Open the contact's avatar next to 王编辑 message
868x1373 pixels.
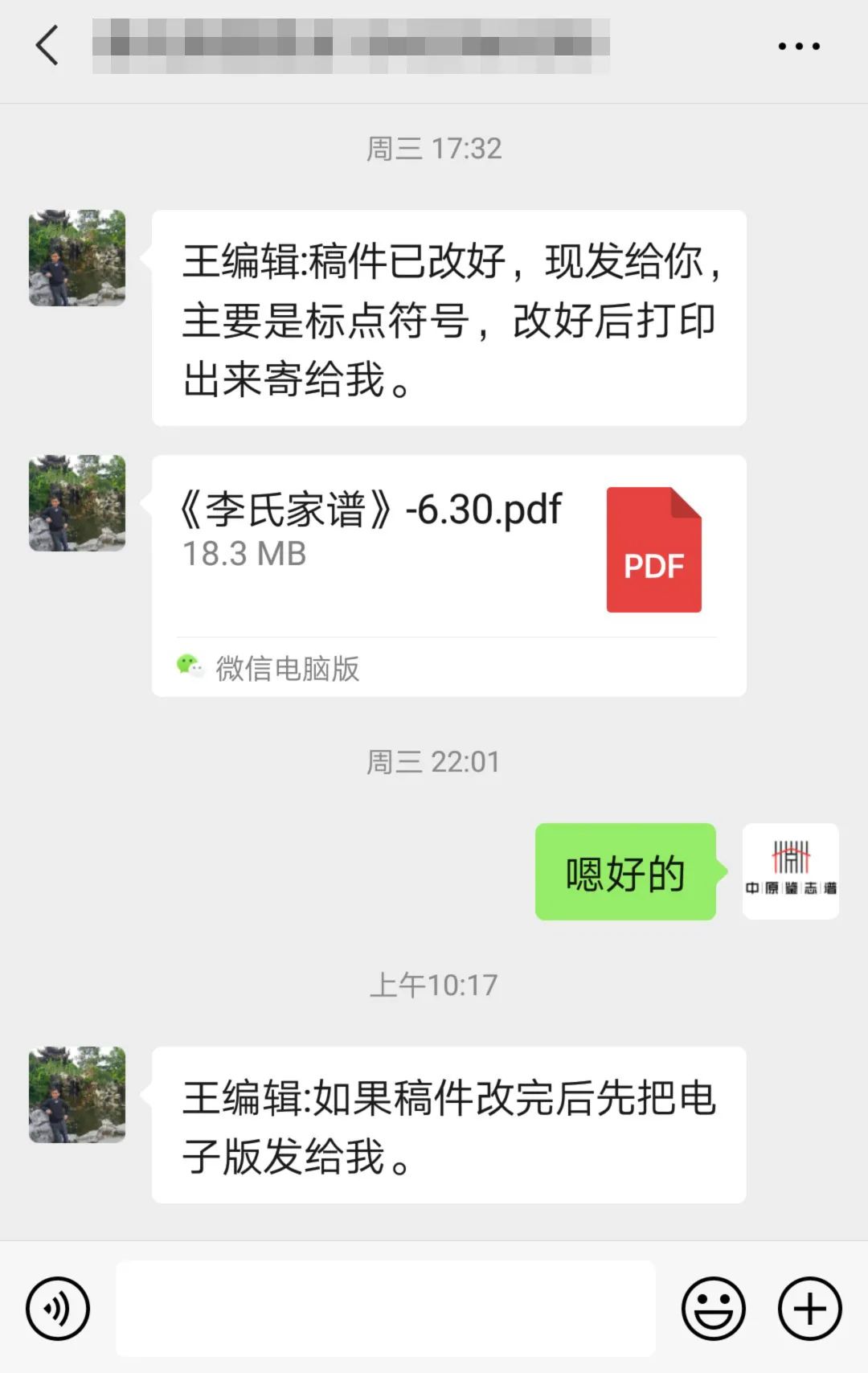click(x=76, y=259)
